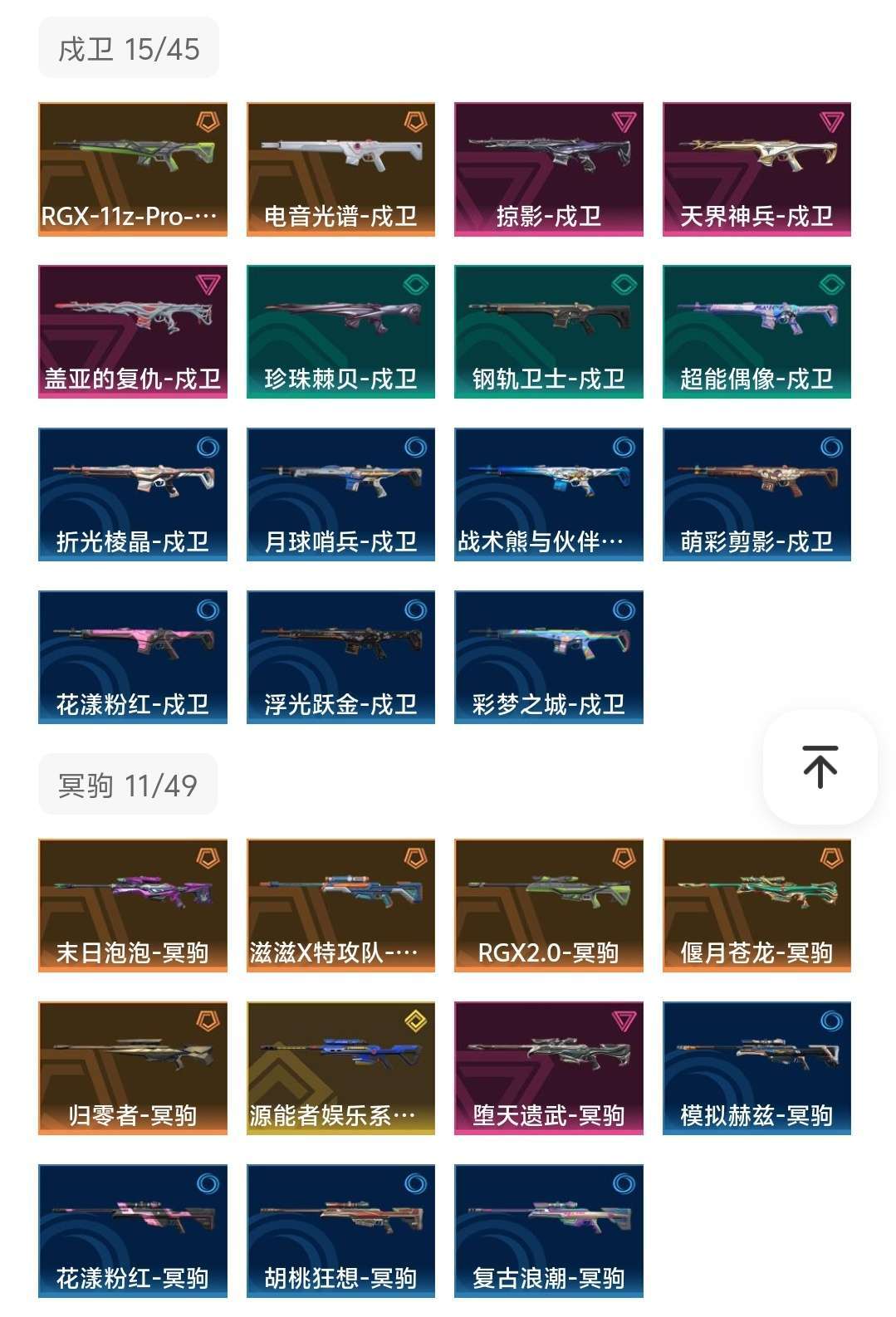Select 浮光跃金-戍卫 skin tile
Screen dimensions: 896x1317
pyautogui.click(x=340, y=658)
